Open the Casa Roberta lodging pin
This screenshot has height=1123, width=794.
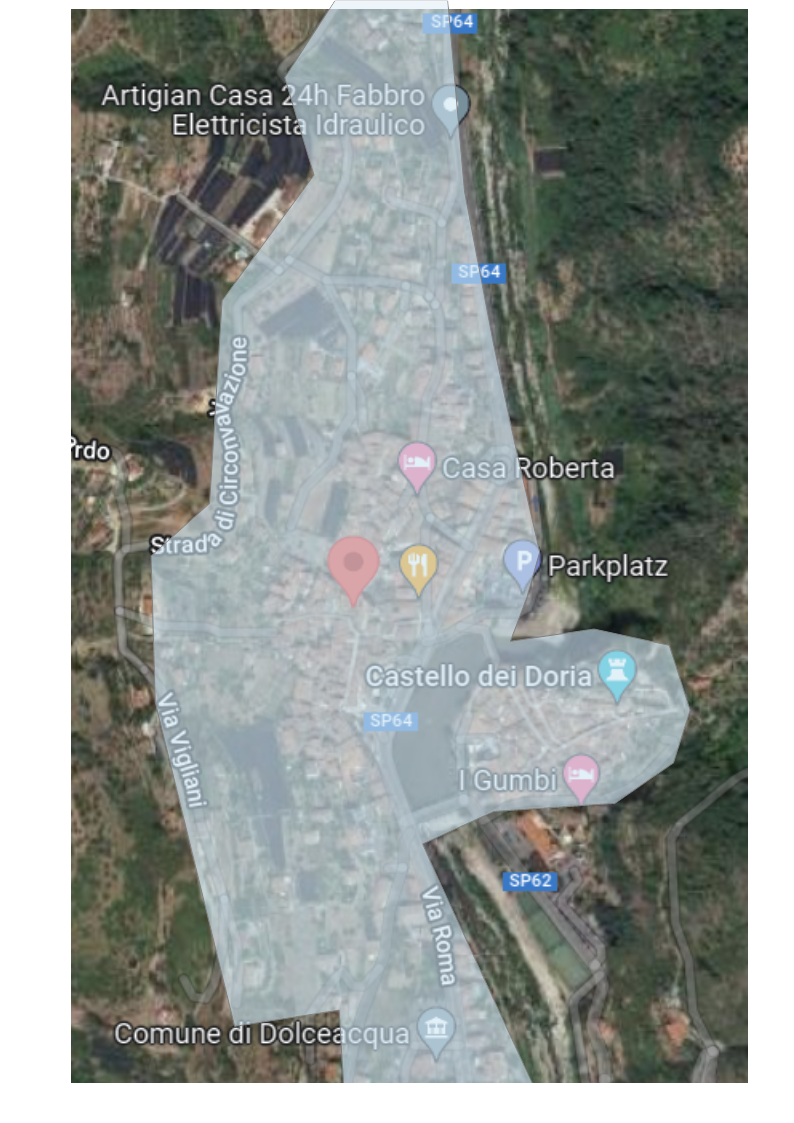(417, 464)
